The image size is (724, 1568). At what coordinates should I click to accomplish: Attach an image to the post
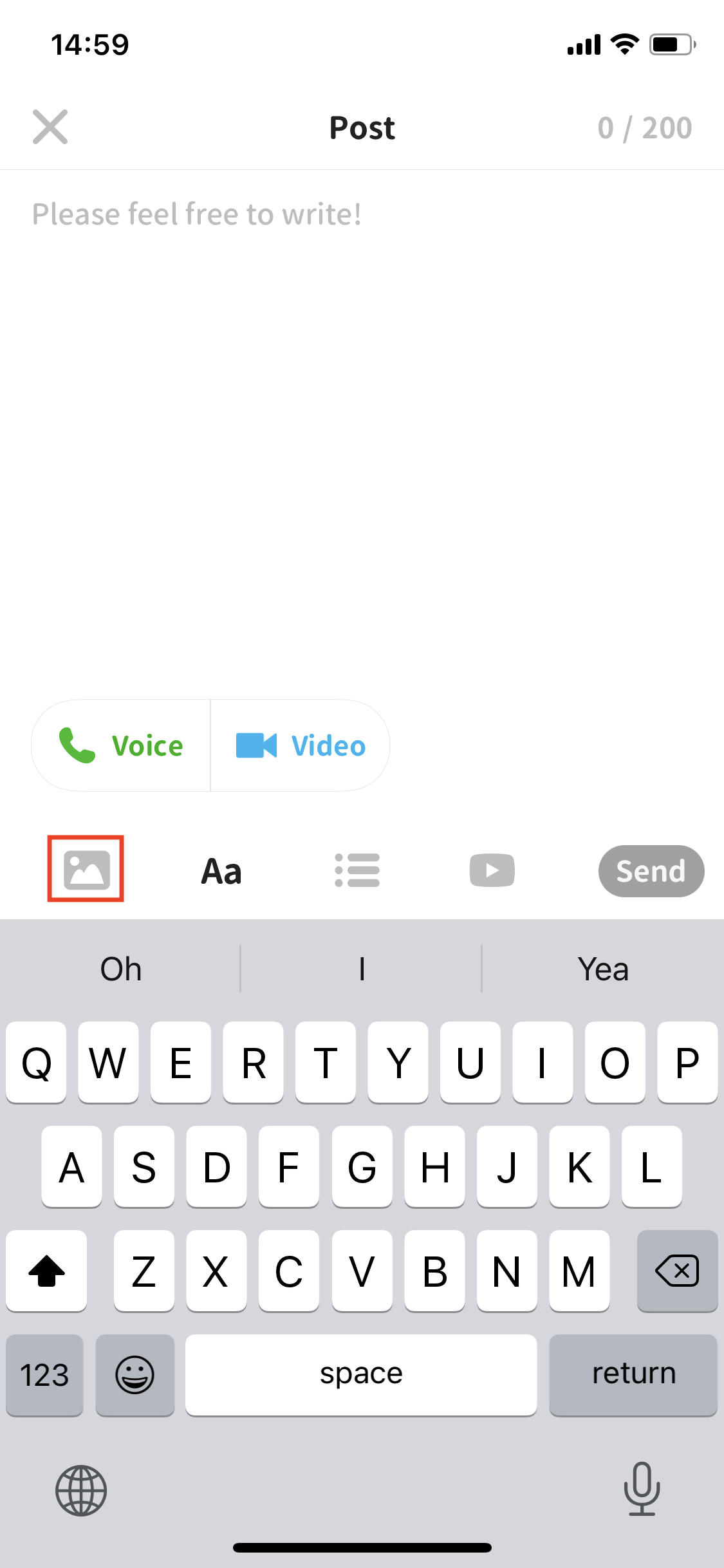pos(86,870)
